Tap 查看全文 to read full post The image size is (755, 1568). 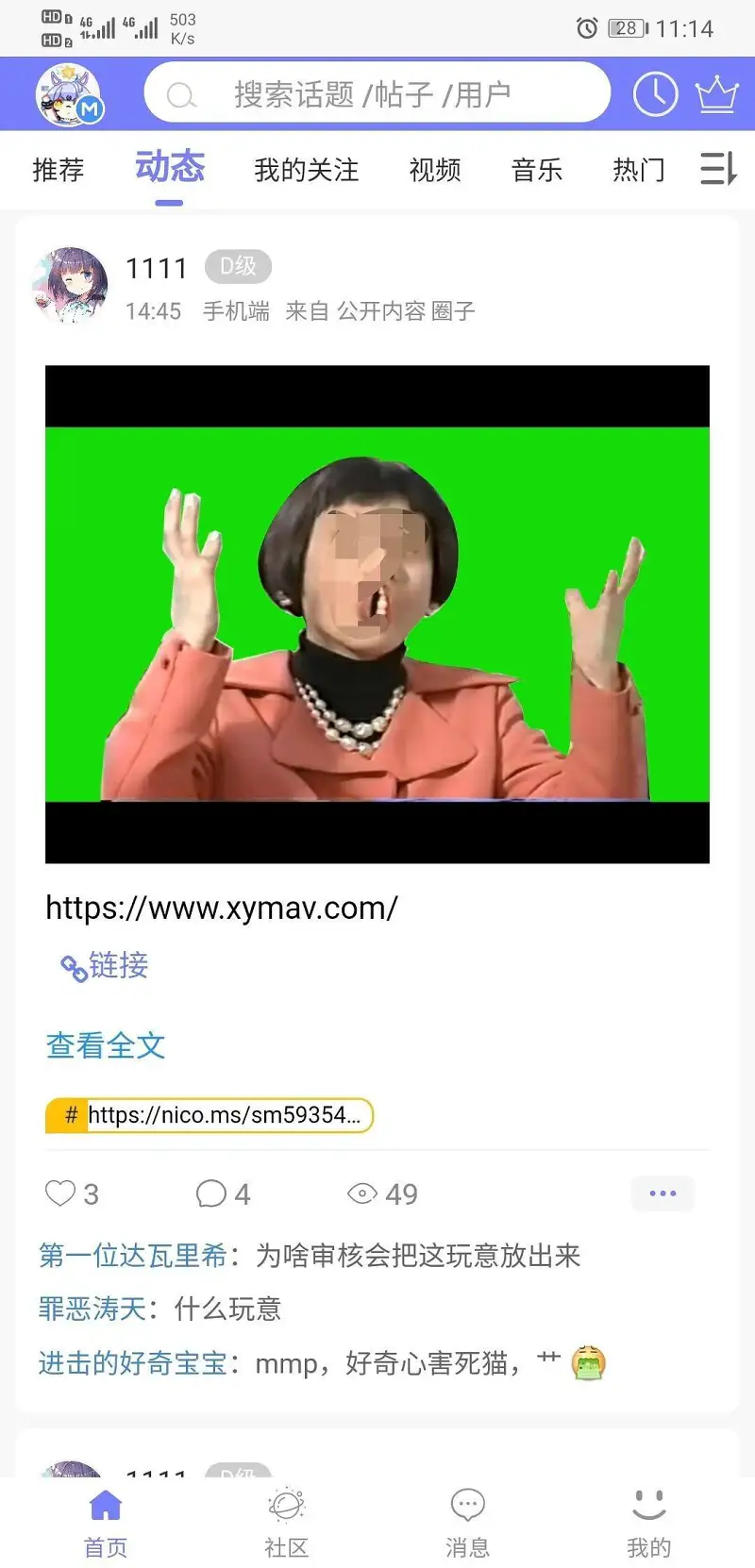pos(106,1045)
